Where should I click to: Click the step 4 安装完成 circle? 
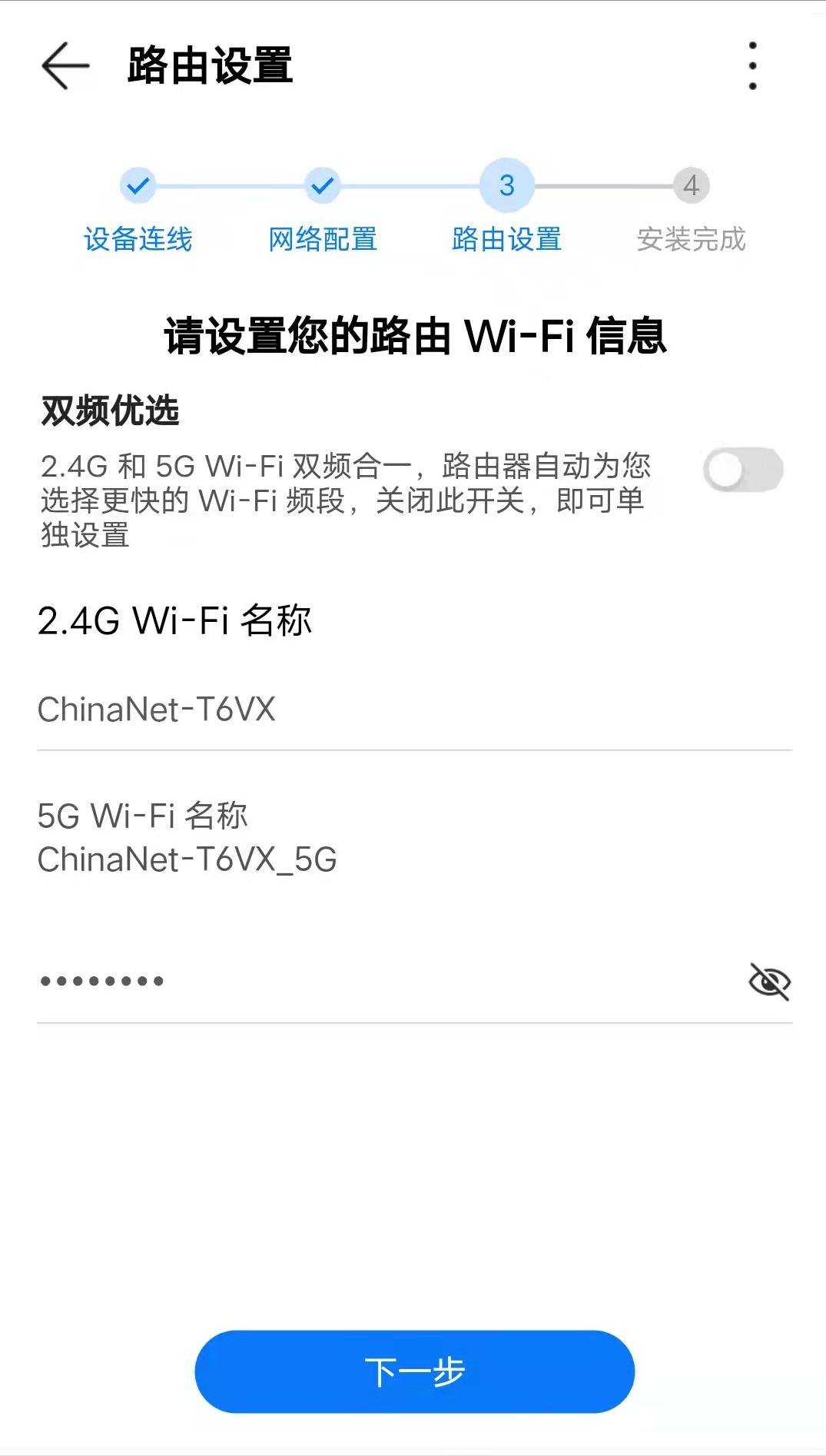(691, 184)
